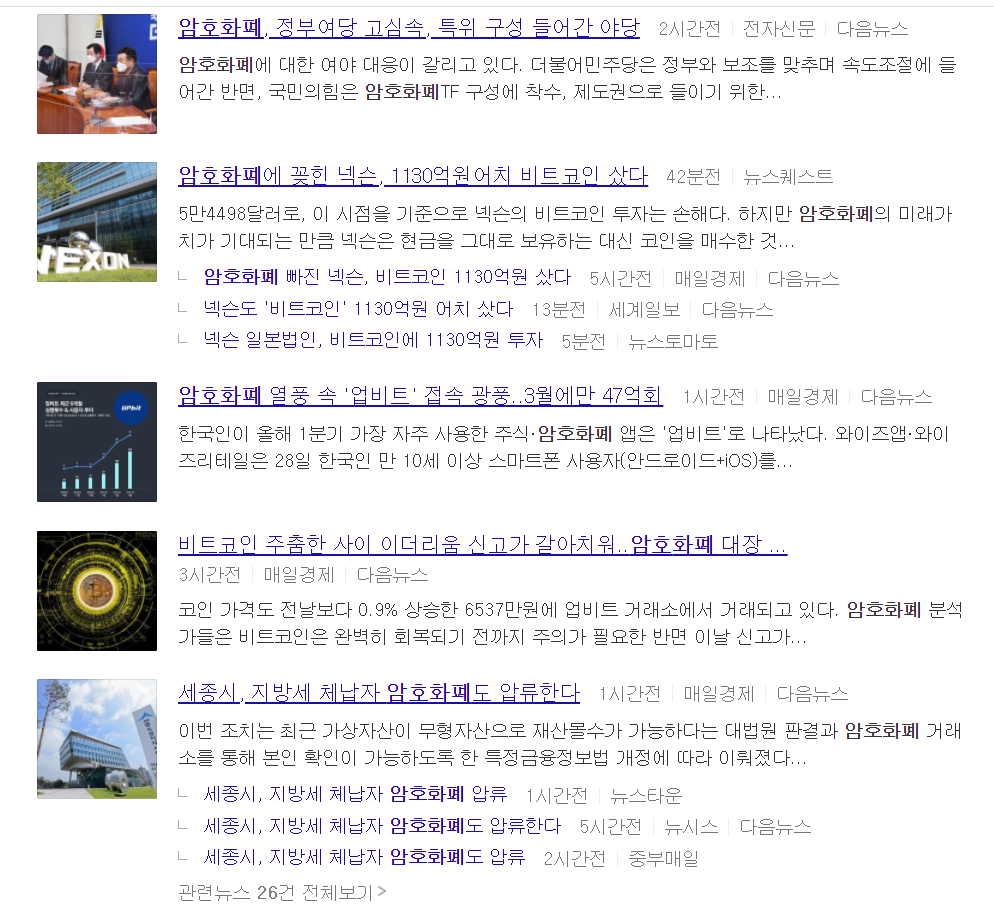Open headline '비트코인 주춤한 사이 이더리움 신고가 갈아치워'

click(482, 545)
